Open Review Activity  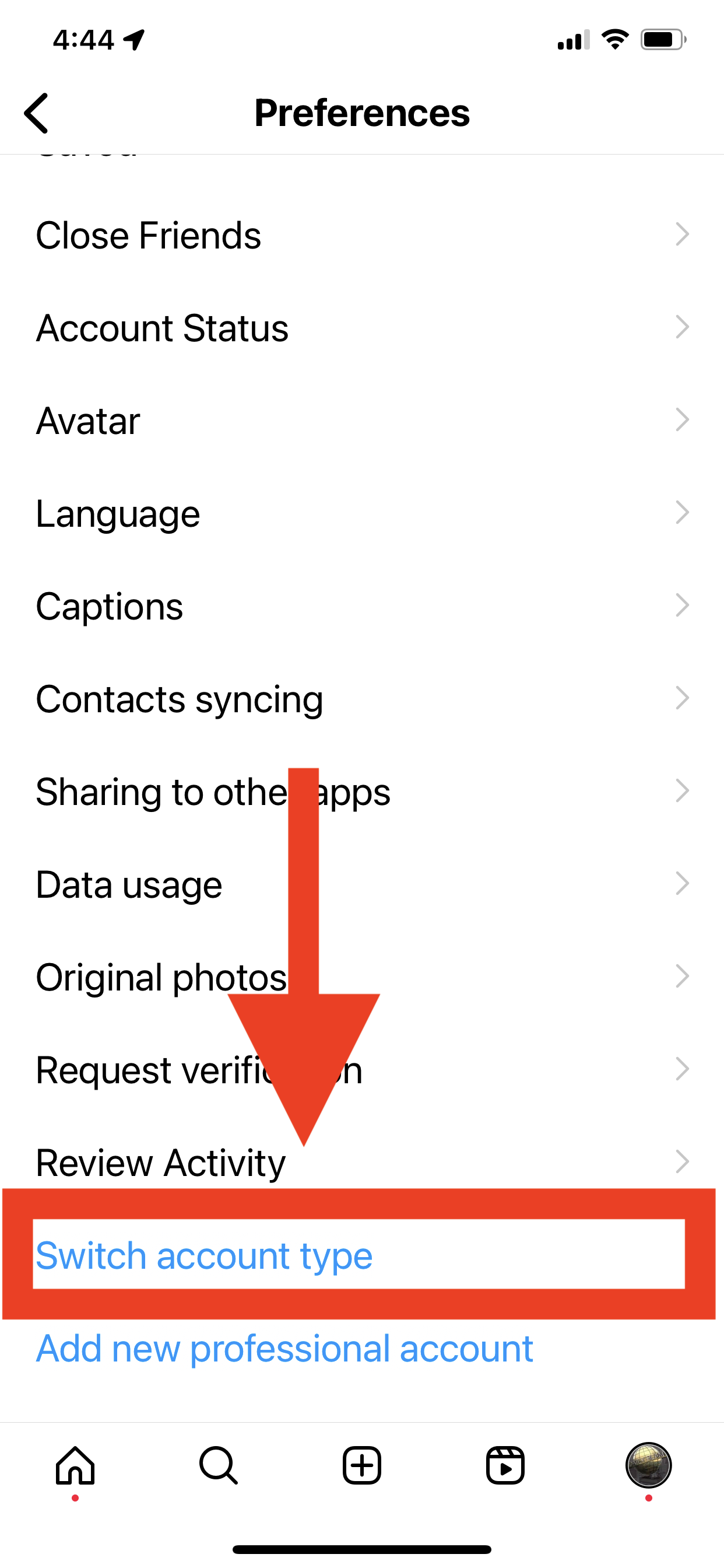click(362, 1162)
